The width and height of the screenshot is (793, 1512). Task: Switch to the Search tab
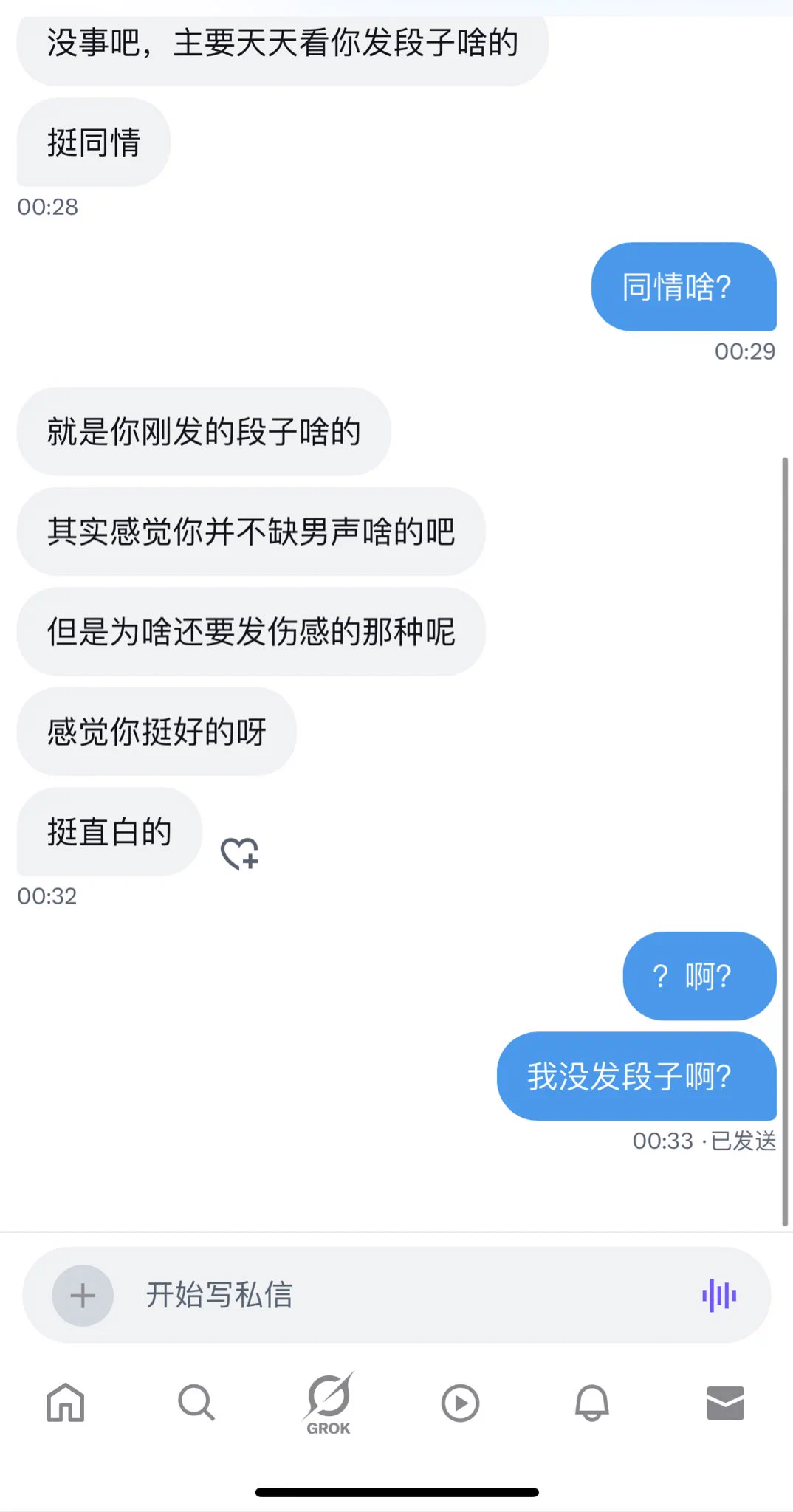pyautogui.click(x=196, y=1402)
